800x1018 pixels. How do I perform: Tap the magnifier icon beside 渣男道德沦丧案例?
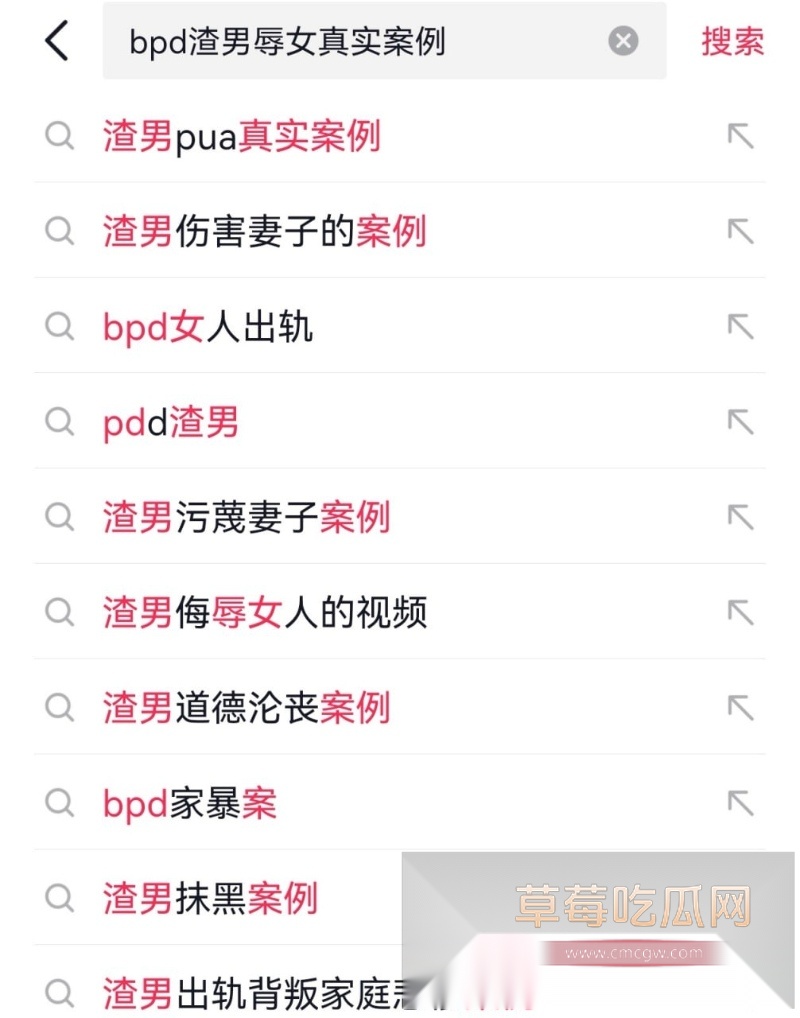[x=60, y=708]
